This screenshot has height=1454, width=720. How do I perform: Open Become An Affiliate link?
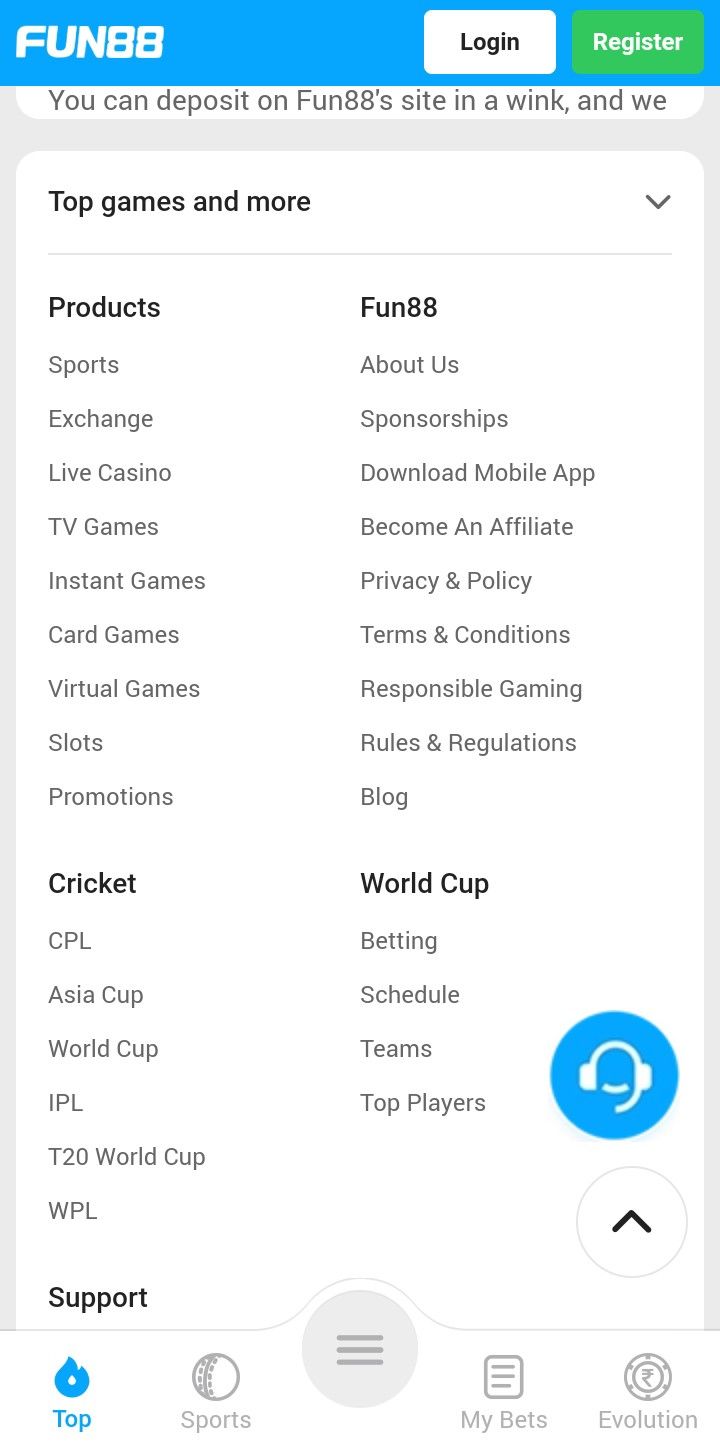(467, 527)
